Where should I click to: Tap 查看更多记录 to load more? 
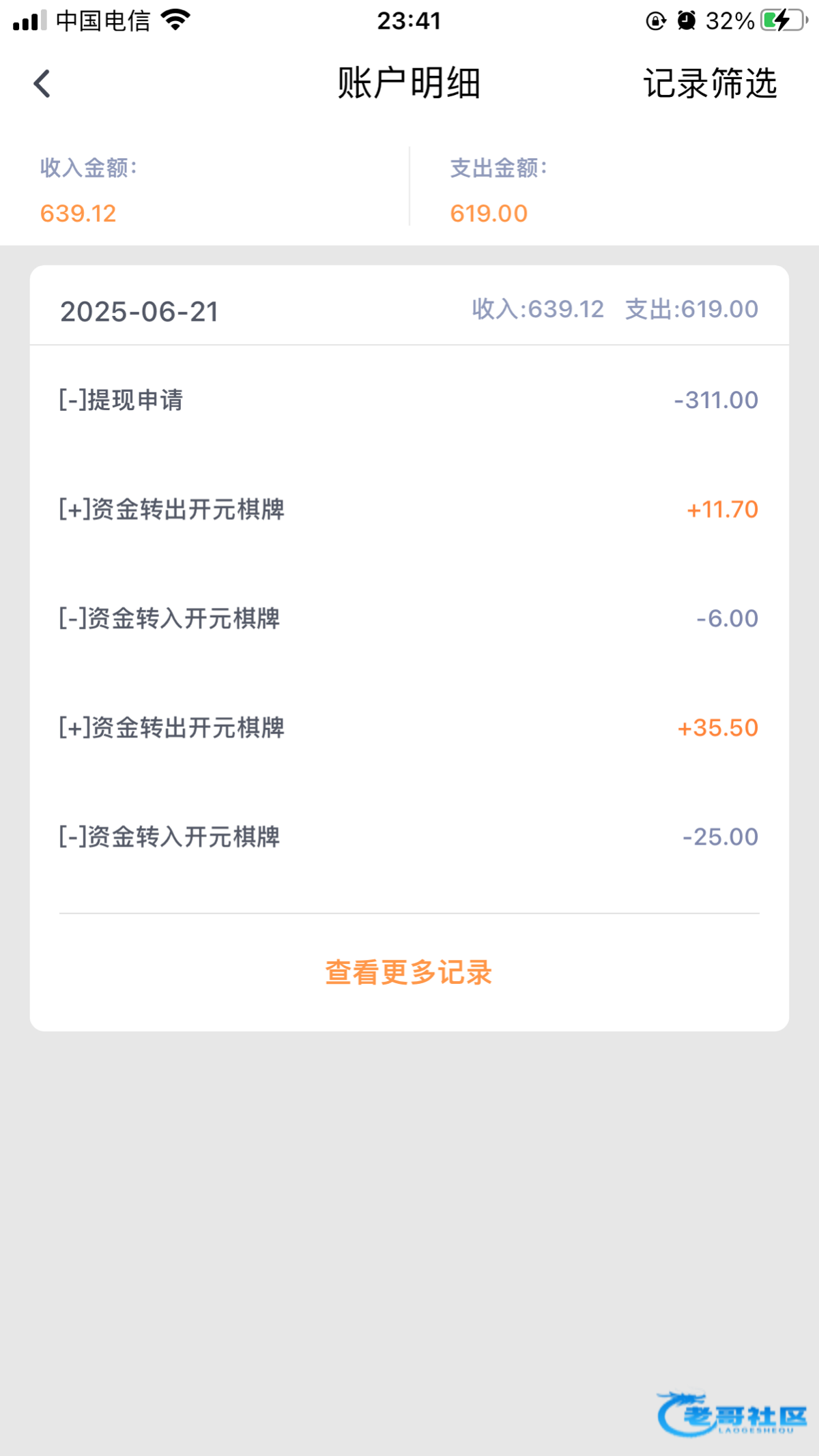(x=409, y=972)
